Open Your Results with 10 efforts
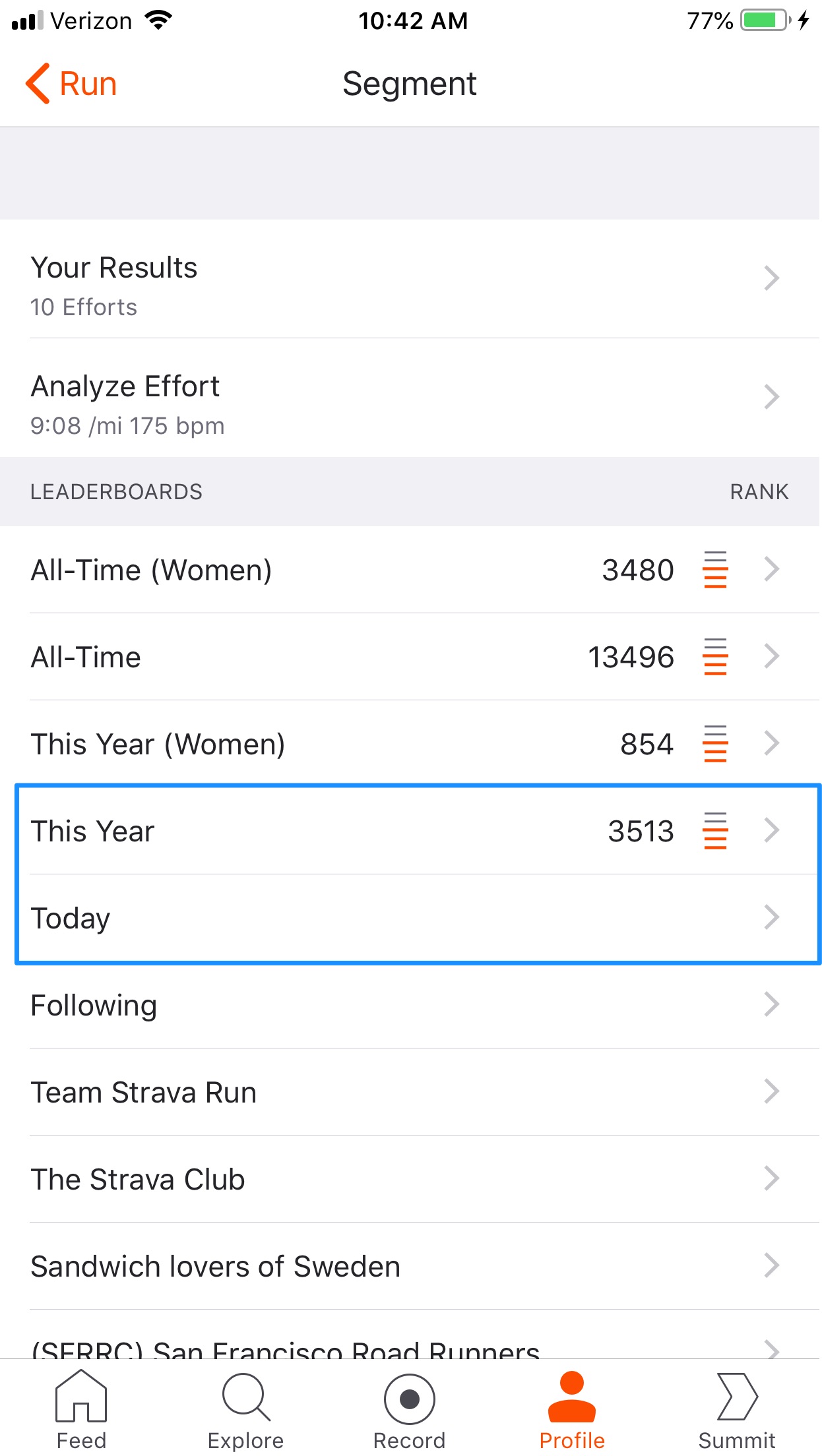Screen dimensions: 822x1456 410,279
